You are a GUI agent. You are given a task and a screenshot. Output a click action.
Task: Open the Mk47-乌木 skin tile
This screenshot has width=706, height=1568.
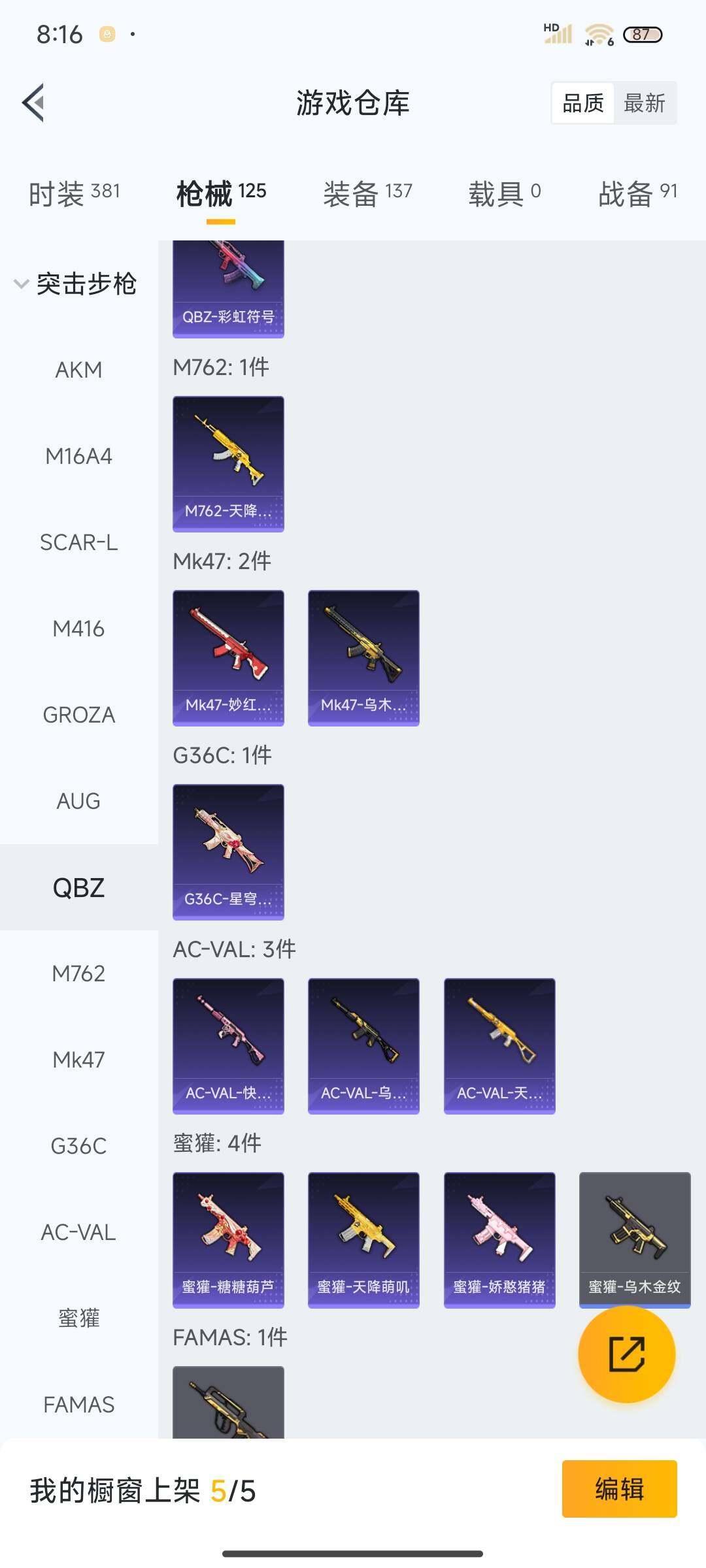(363, 658)
